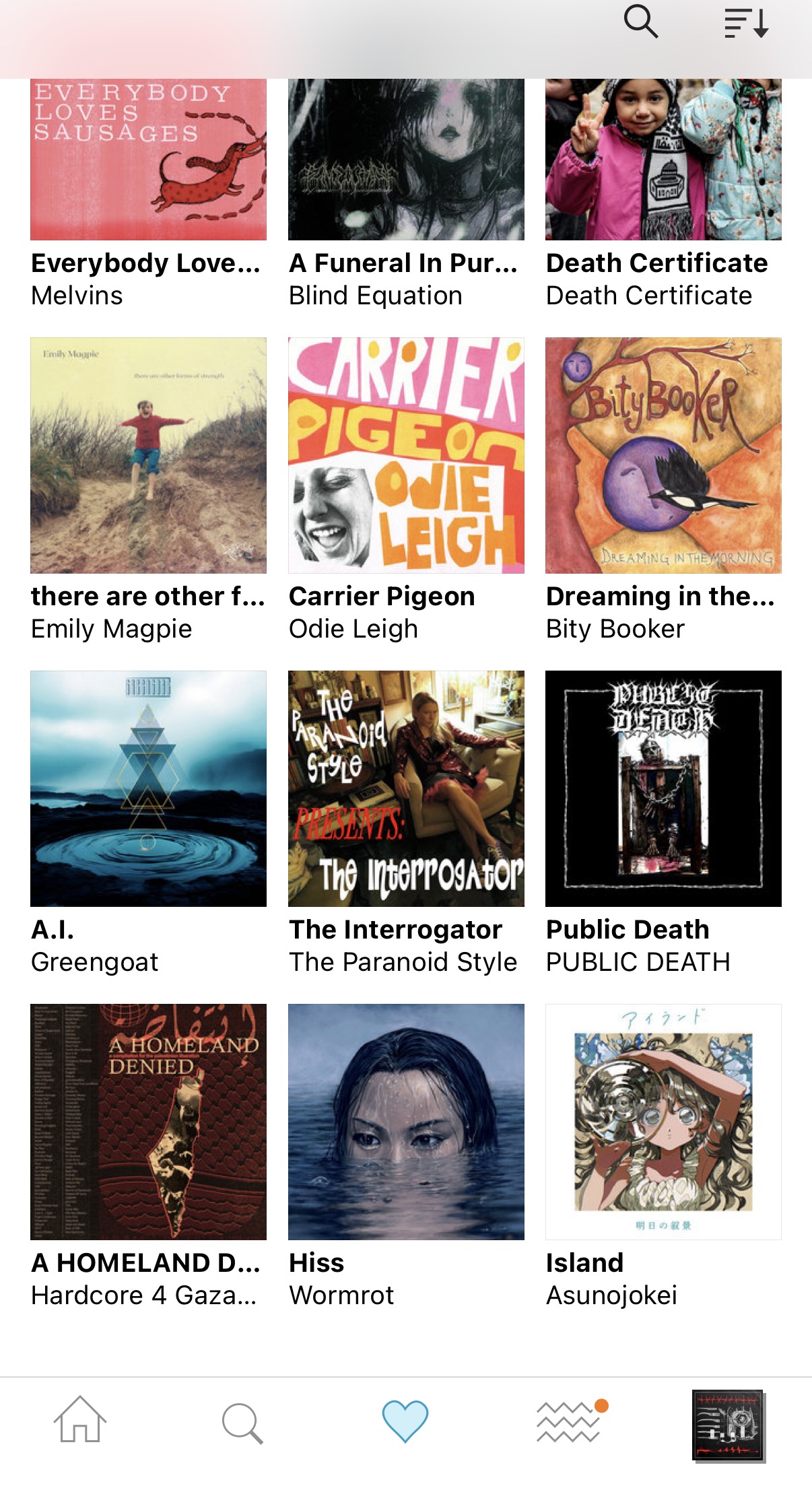Go to the Home tab
The height and width of the screenshot is (1492, 812).
(80, 1419)
